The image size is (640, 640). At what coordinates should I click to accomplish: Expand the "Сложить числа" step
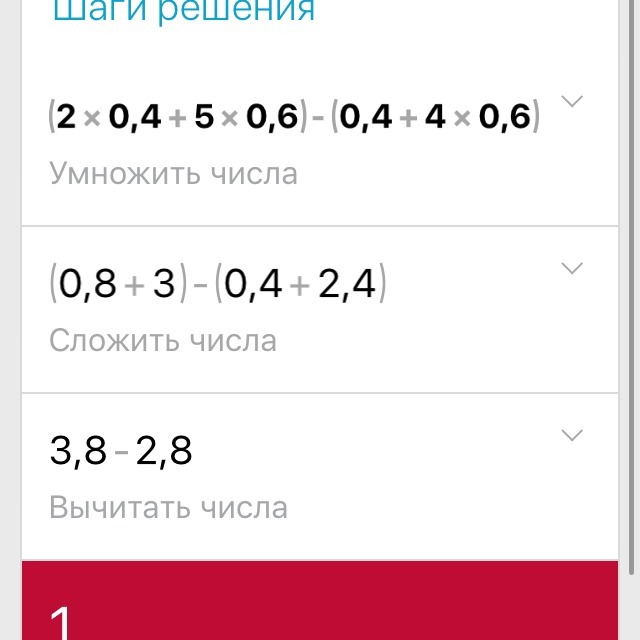point(572,268)
